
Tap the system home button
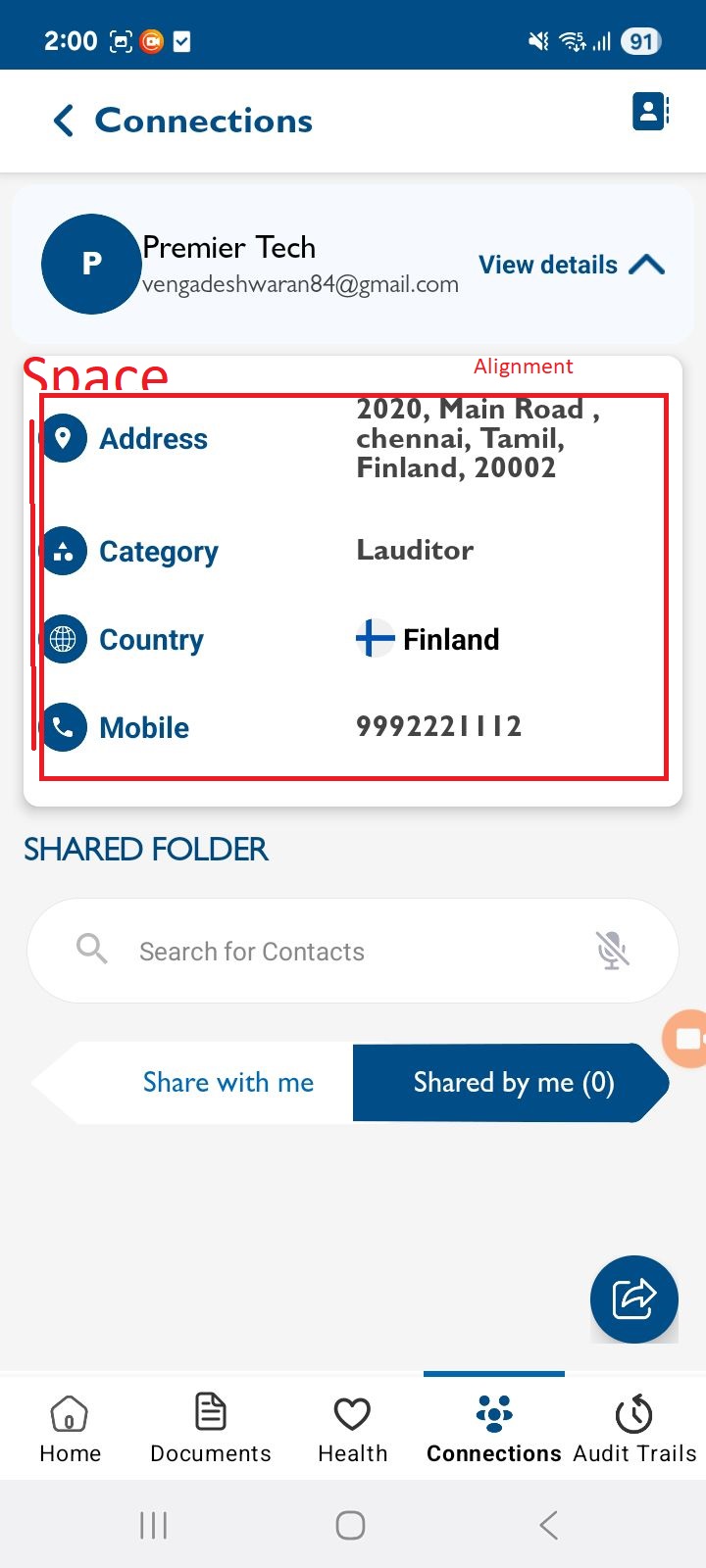coord(350,1525)
